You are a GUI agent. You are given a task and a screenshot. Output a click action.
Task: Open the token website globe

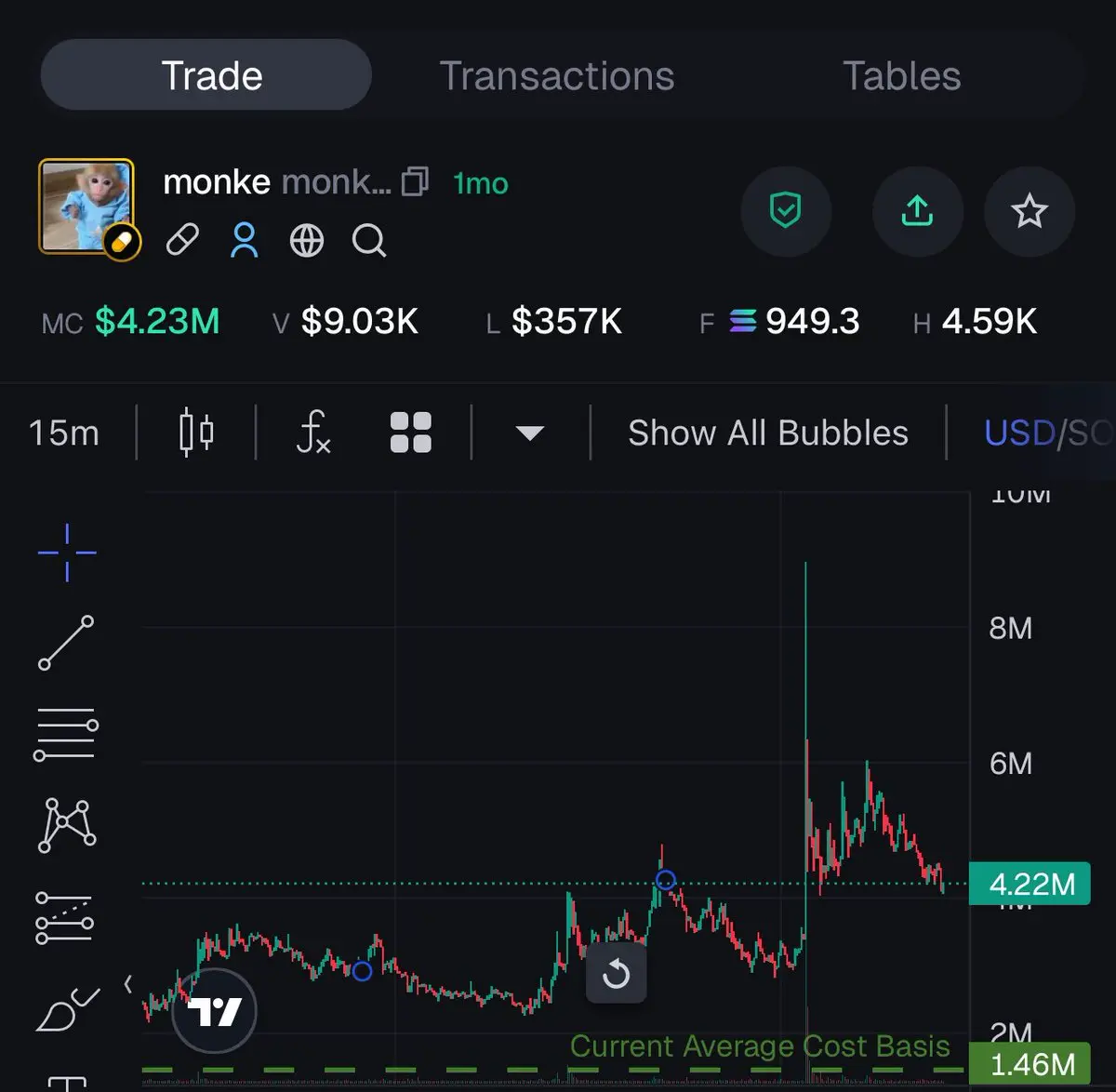coord(306,241)
